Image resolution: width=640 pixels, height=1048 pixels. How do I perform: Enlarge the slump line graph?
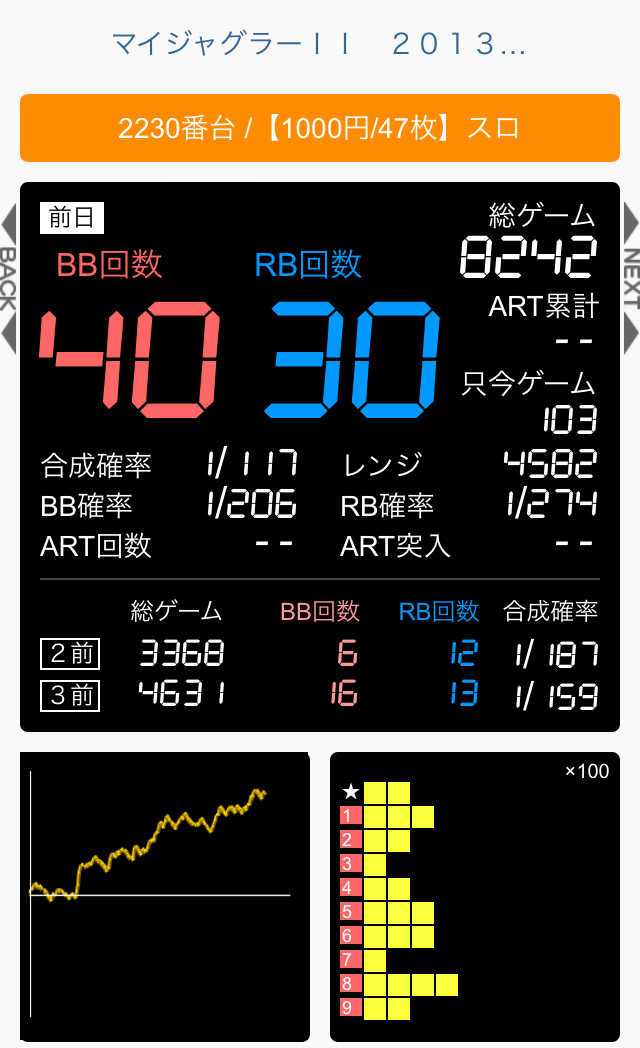165,896
